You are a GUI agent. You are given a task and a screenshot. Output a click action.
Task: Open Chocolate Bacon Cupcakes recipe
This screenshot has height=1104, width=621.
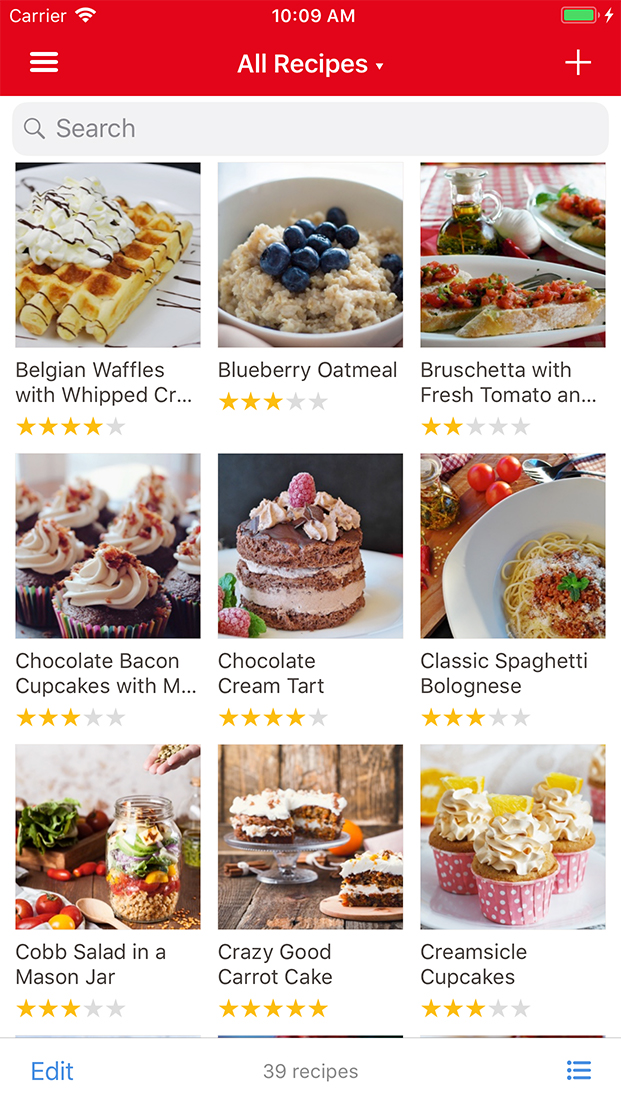click(x=108, y=546)
